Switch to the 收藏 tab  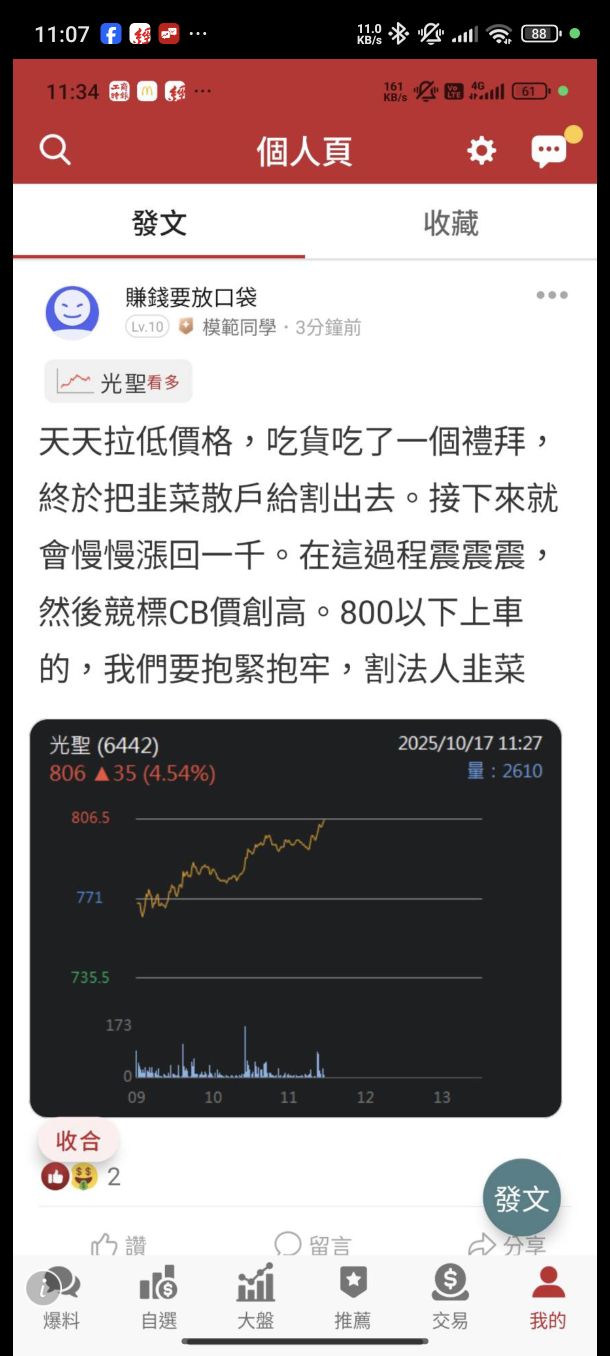451,223
